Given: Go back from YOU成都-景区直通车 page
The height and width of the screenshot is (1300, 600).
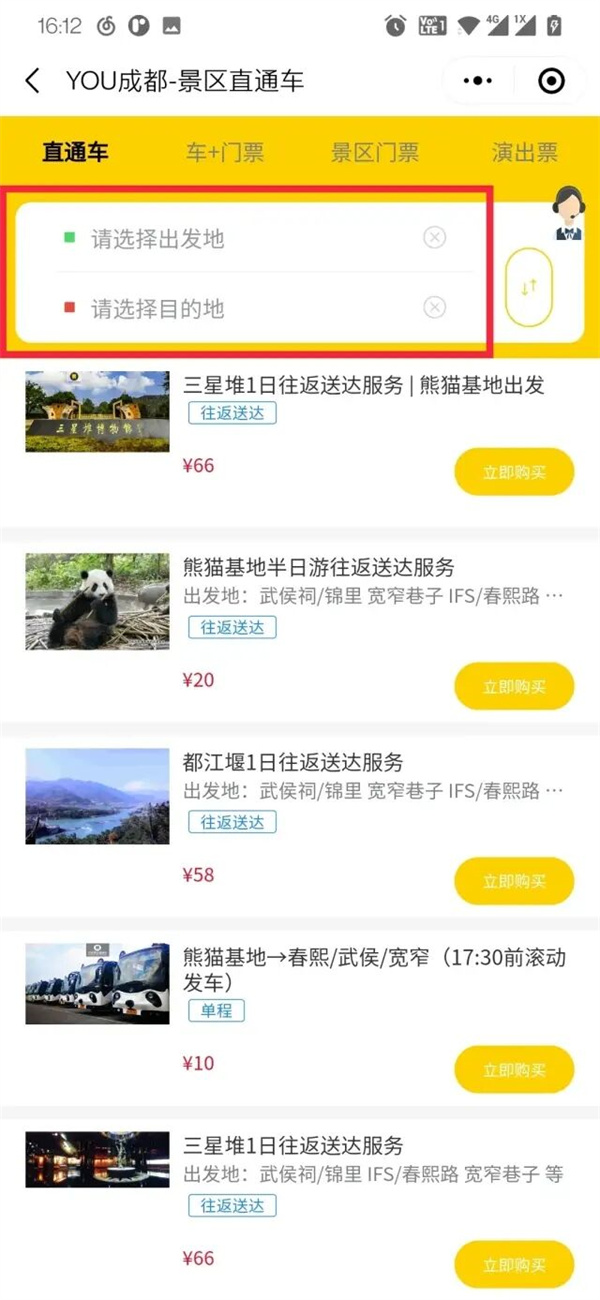Looking at the screenshot, I should pos(33,81).
